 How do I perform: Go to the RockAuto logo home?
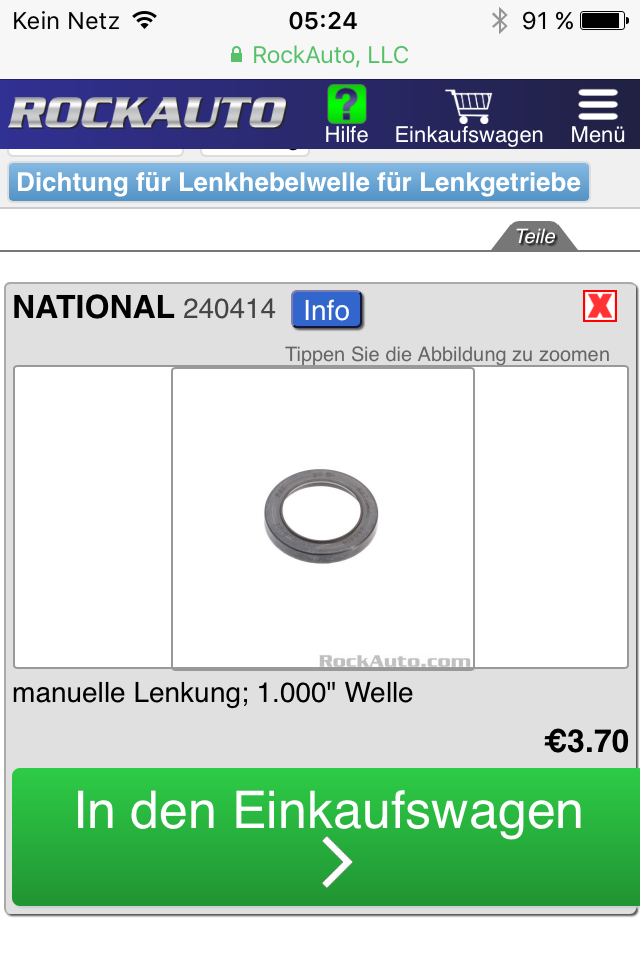tap(148, 112)
